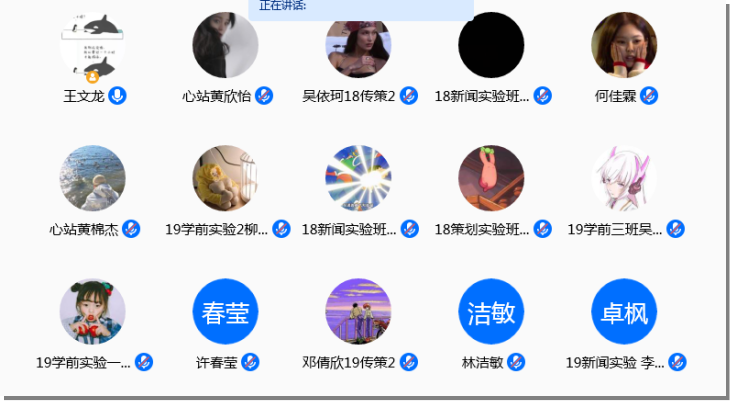Select participant 心站黄欣怡
This screenshot has width=730, height=402.
225,45
